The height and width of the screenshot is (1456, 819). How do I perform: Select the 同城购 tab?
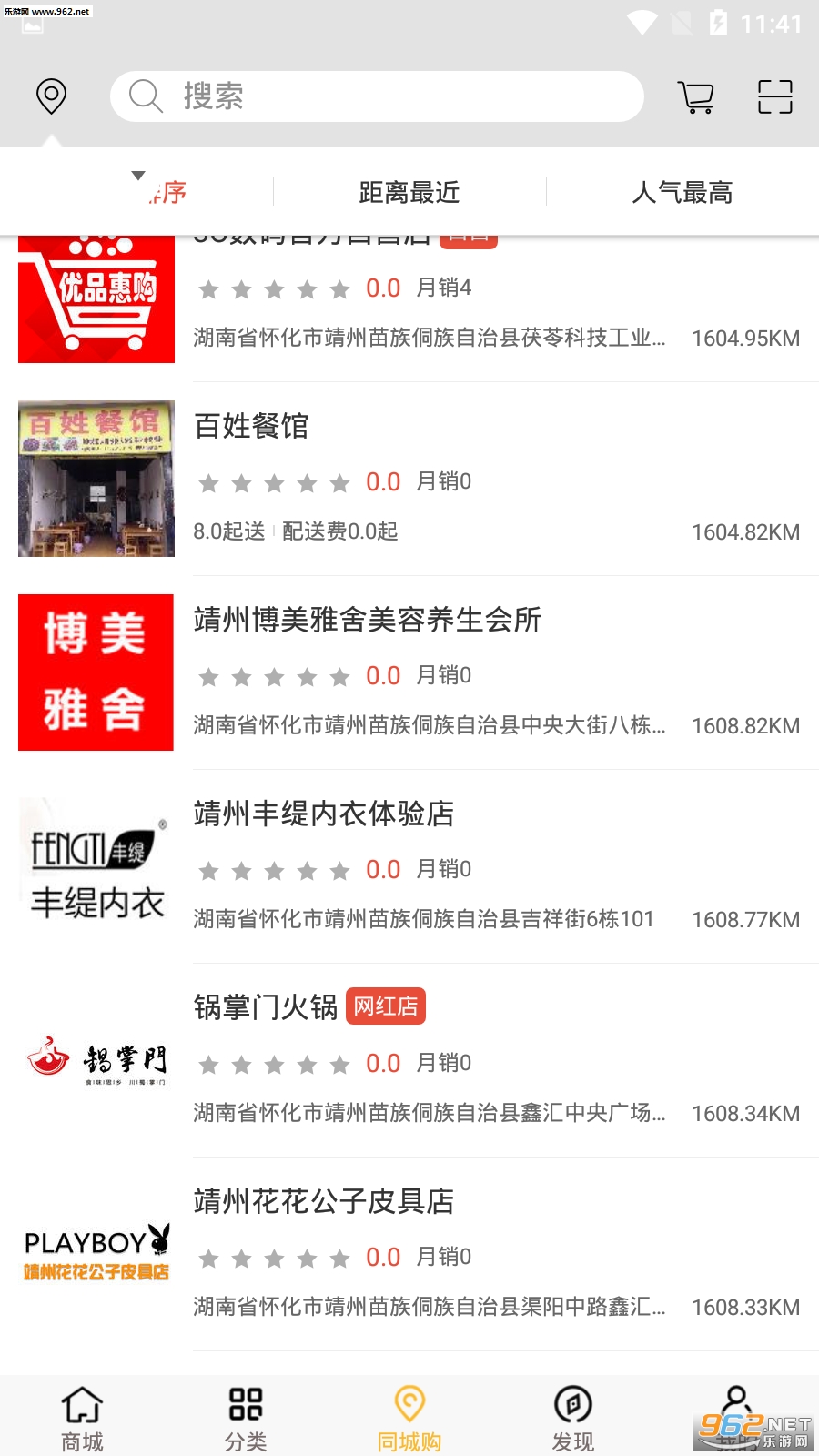[x=409, y=1418]
